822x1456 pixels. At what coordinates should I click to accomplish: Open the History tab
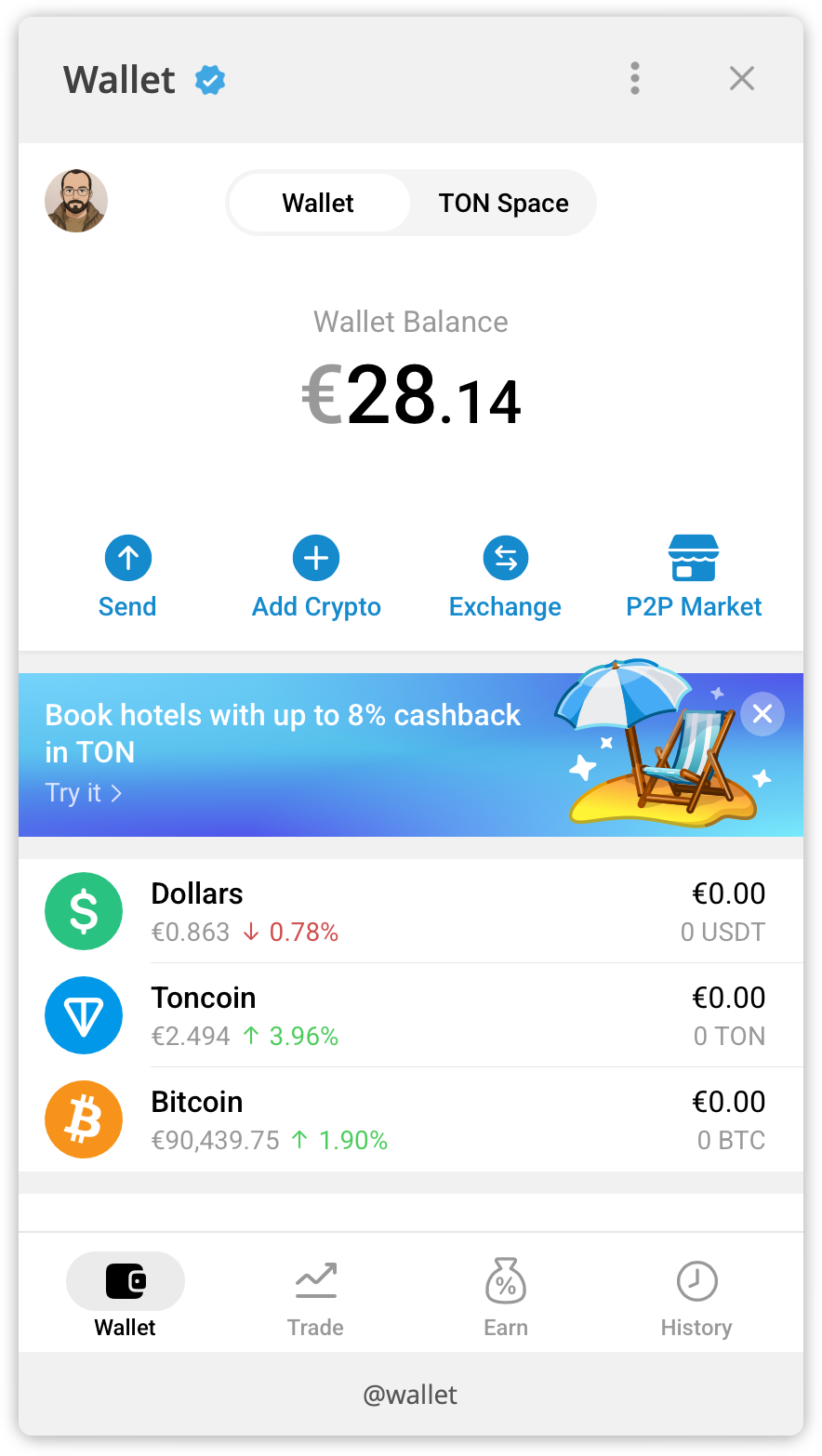[x=696, y=1298]
